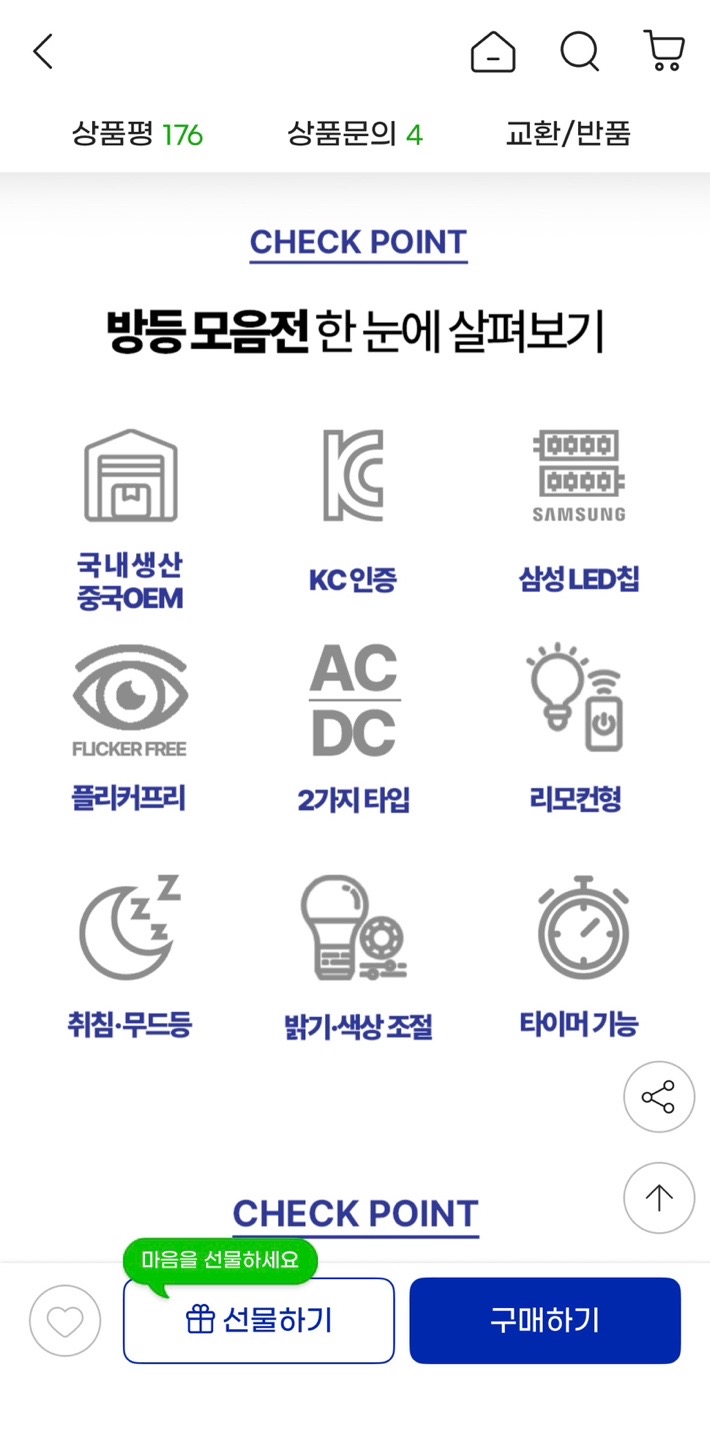This screenshot has height=1440, width=710.
Task: Switch to the 교환/반품 tab
Action: (568, 134)
